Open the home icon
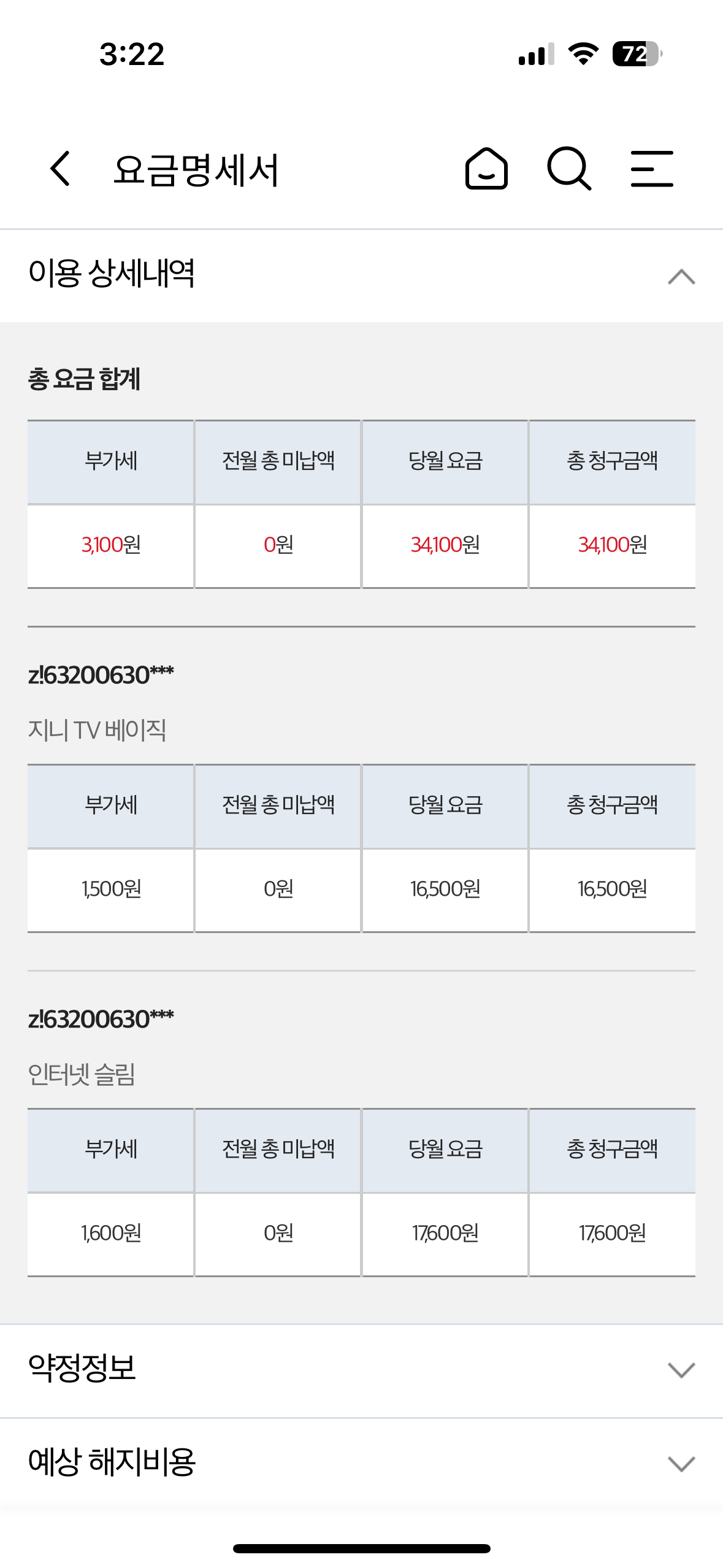Image resolution: width=723 pixels, height=1568 pixels. tap(486, 169)
